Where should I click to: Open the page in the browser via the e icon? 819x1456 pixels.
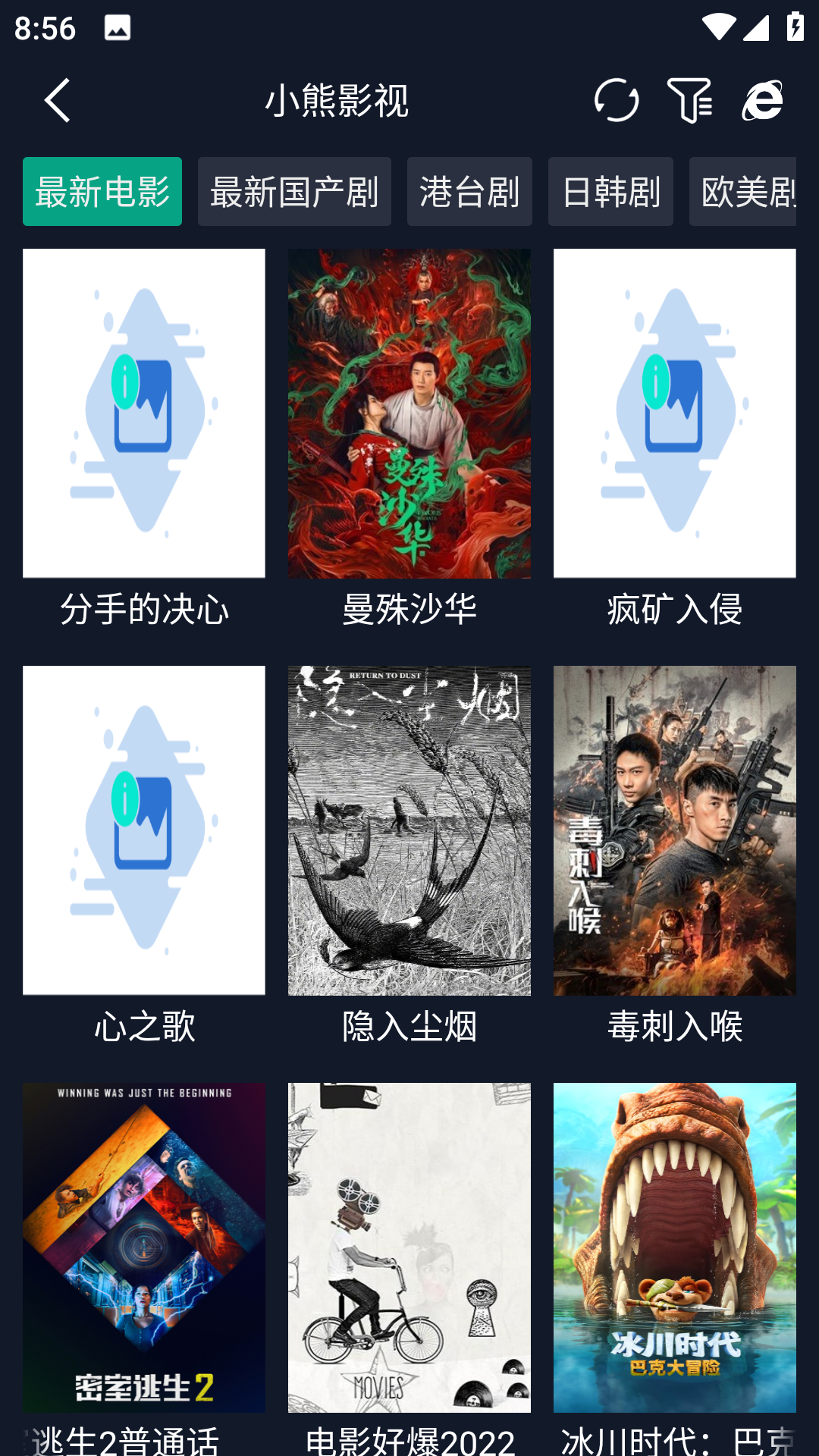762,100
